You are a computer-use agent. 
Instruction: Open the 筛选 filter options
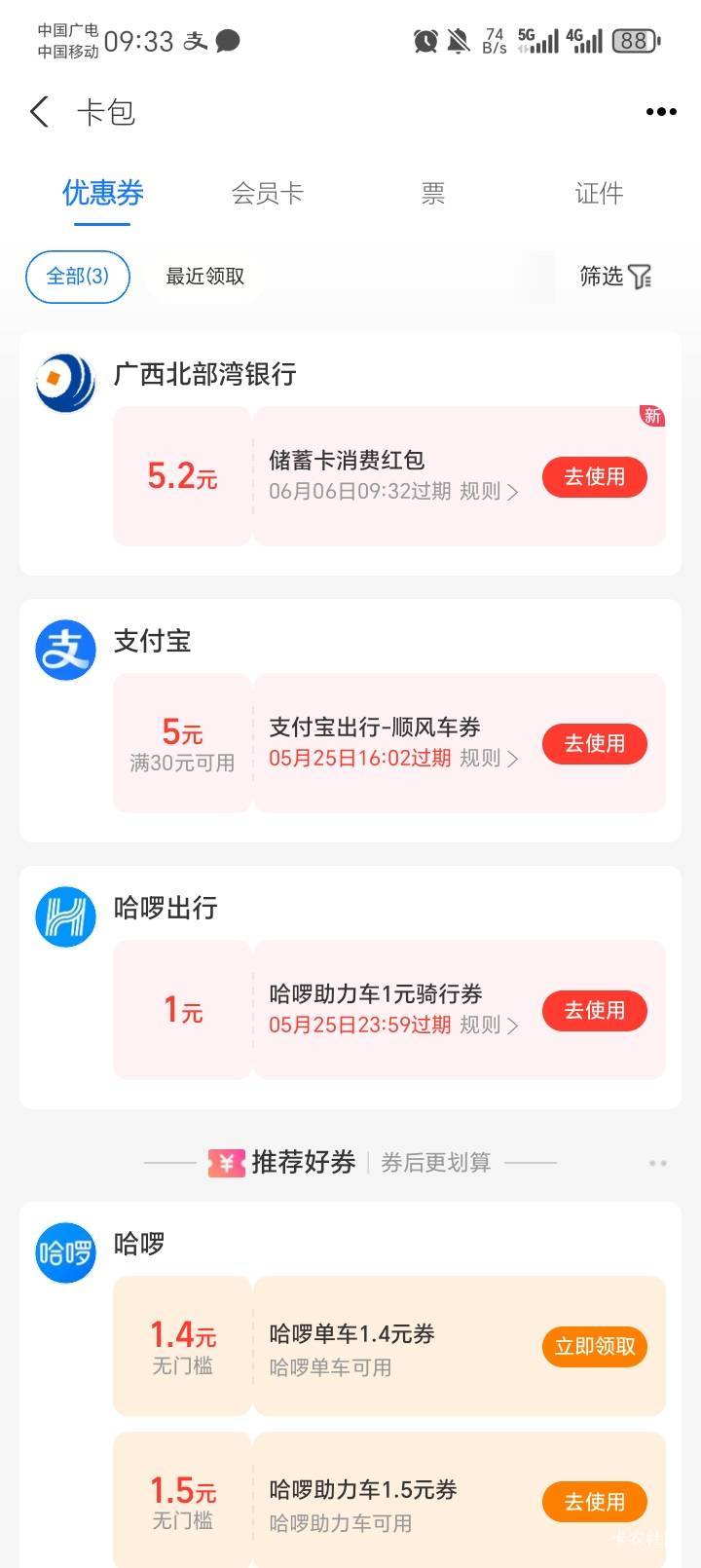615,277
